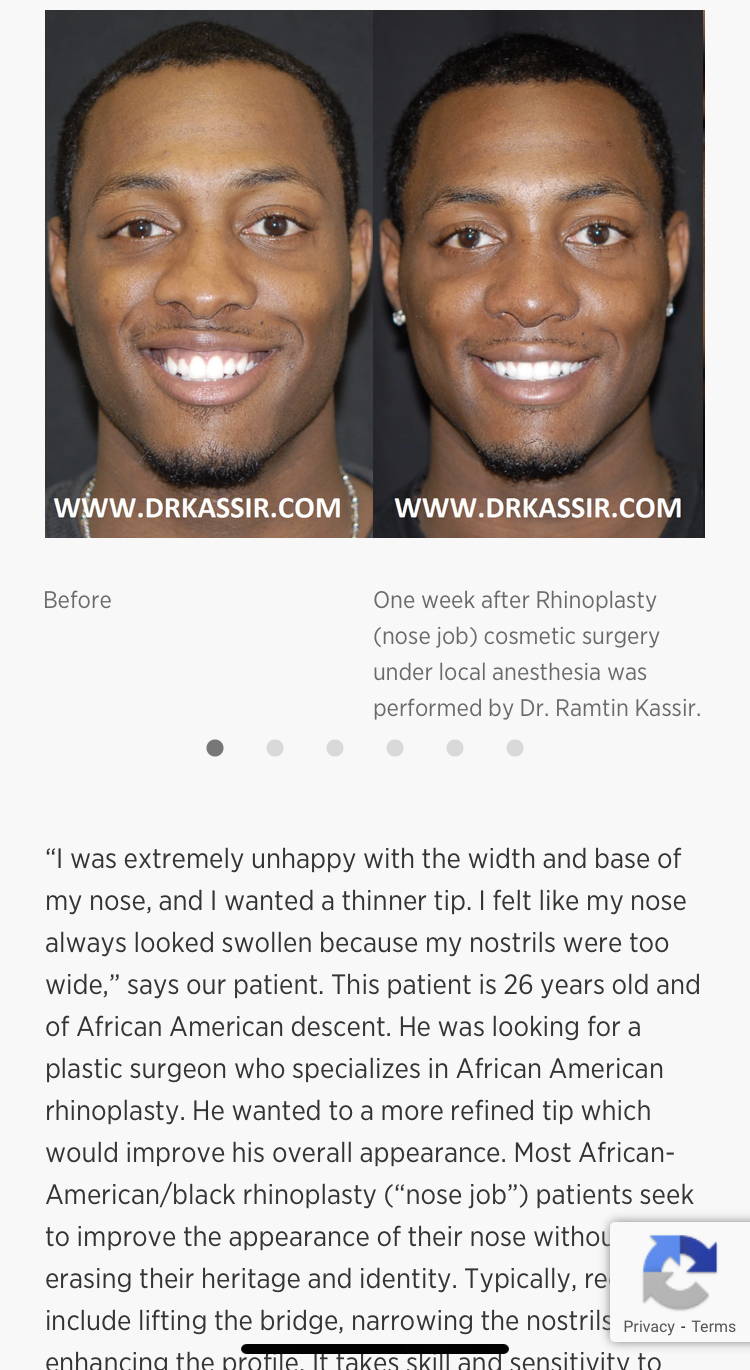
Task: Open the reCAPTCHA Terms link
Action: tap(714, 1327)
